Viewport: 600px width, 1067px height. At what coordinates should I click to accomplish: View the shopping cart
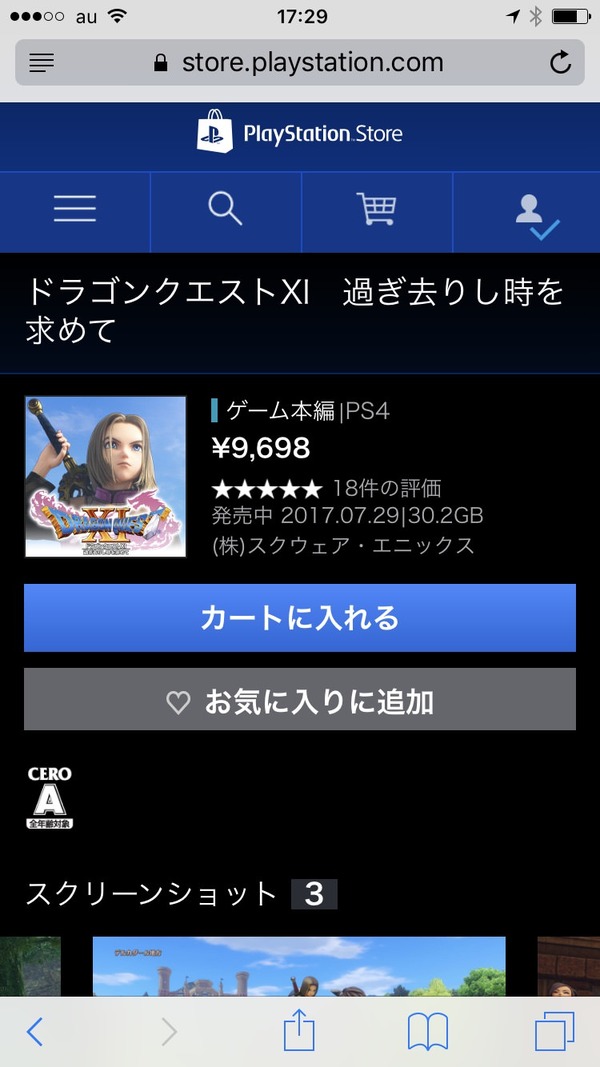(376, 209)
